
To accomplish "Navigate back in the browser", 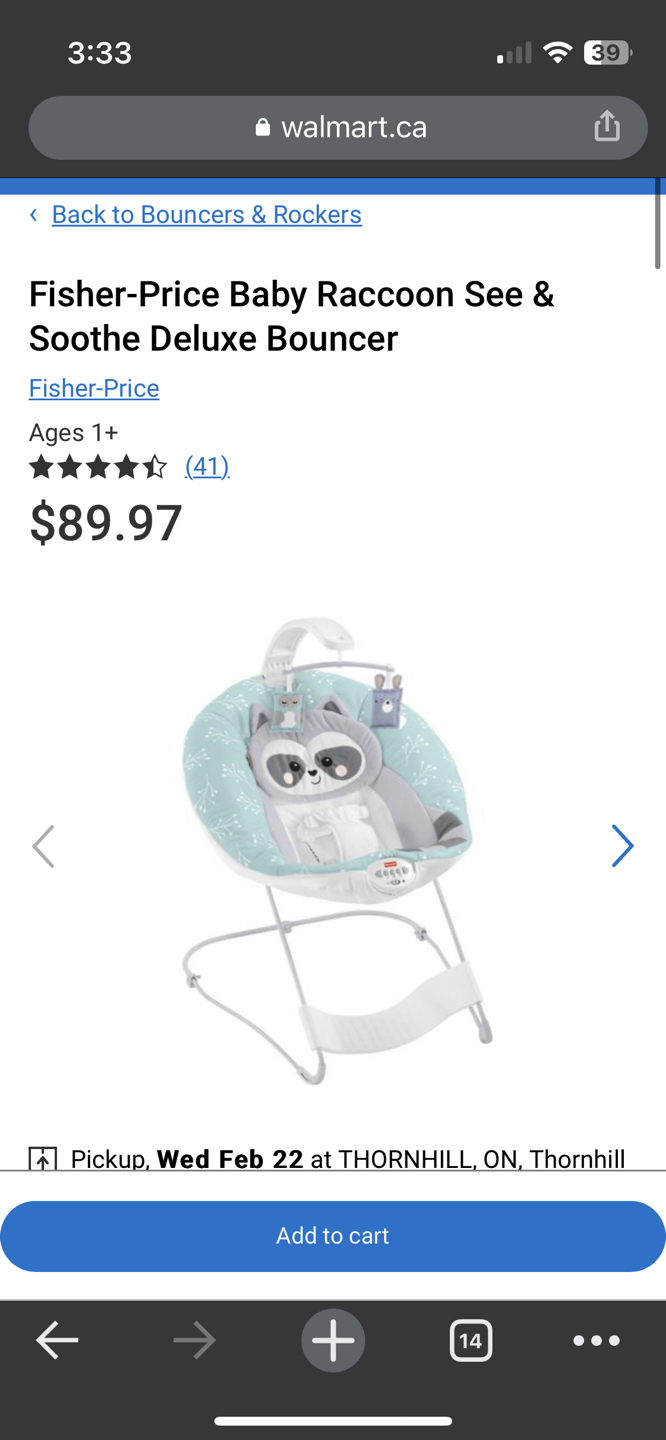I will tap(57, 1340).
